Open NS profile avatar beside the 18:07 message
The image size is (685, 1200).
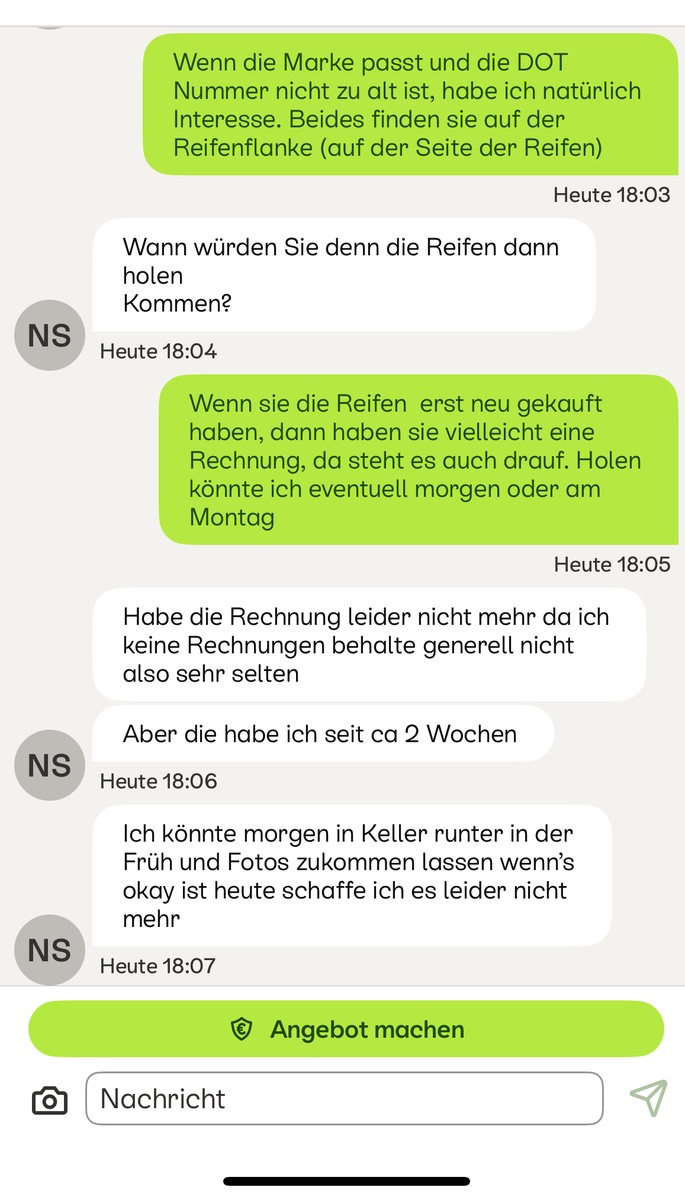pyautogui.click(x=49, y=949)
